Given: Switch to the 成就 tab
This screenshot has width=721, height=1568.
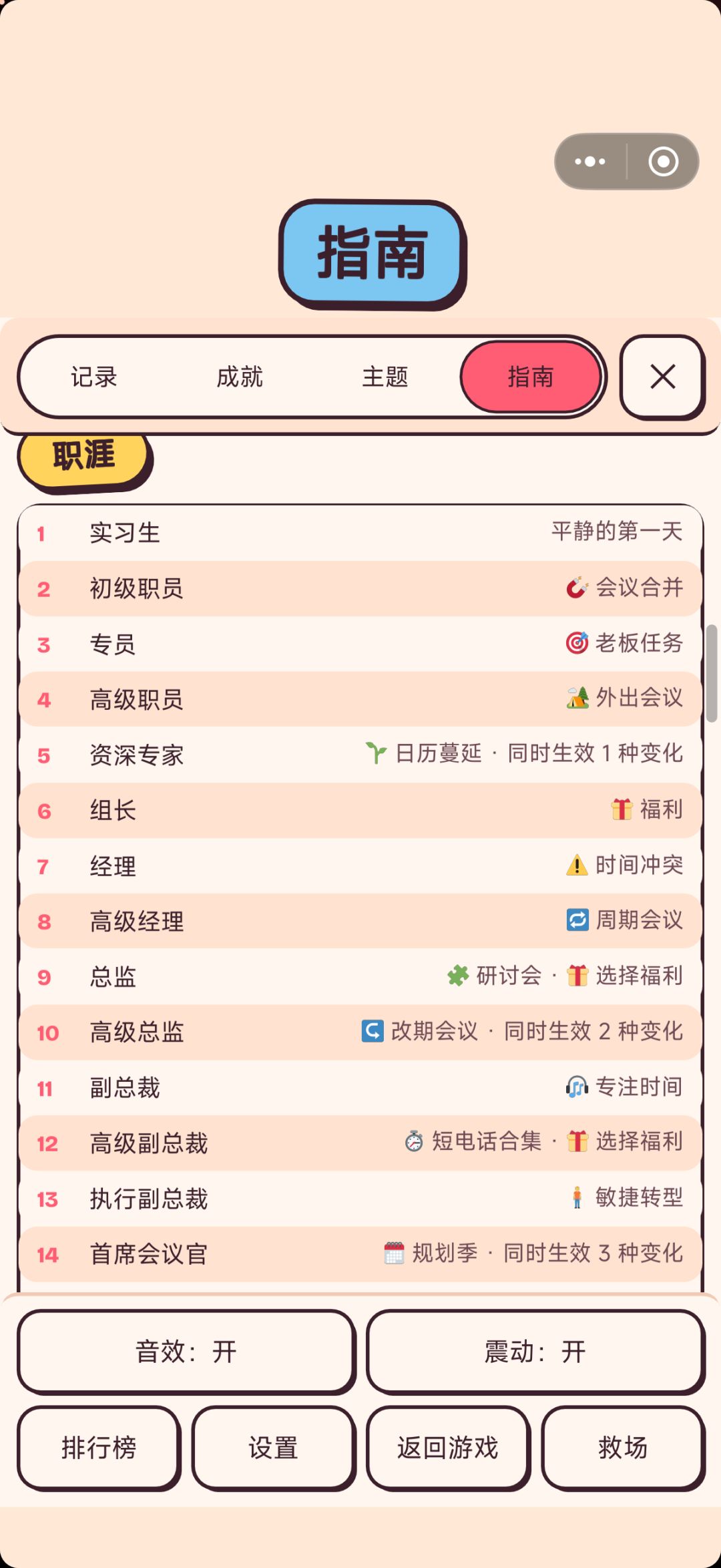Looking at the screenshot, I should point(240,377).
